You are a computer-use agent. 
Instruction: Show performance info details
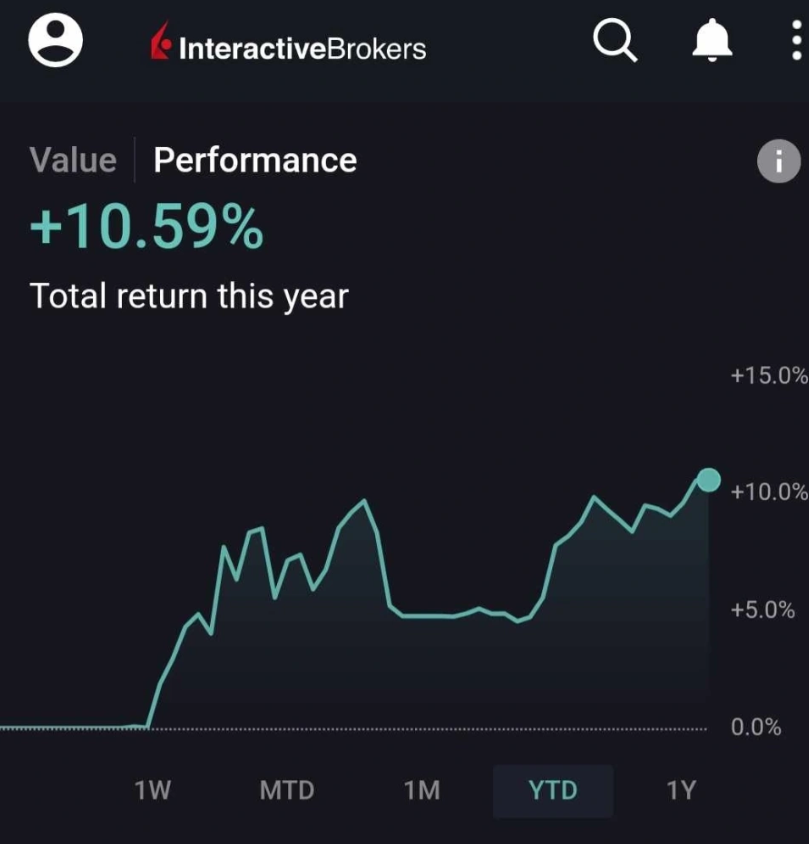(x=779, y=161)
